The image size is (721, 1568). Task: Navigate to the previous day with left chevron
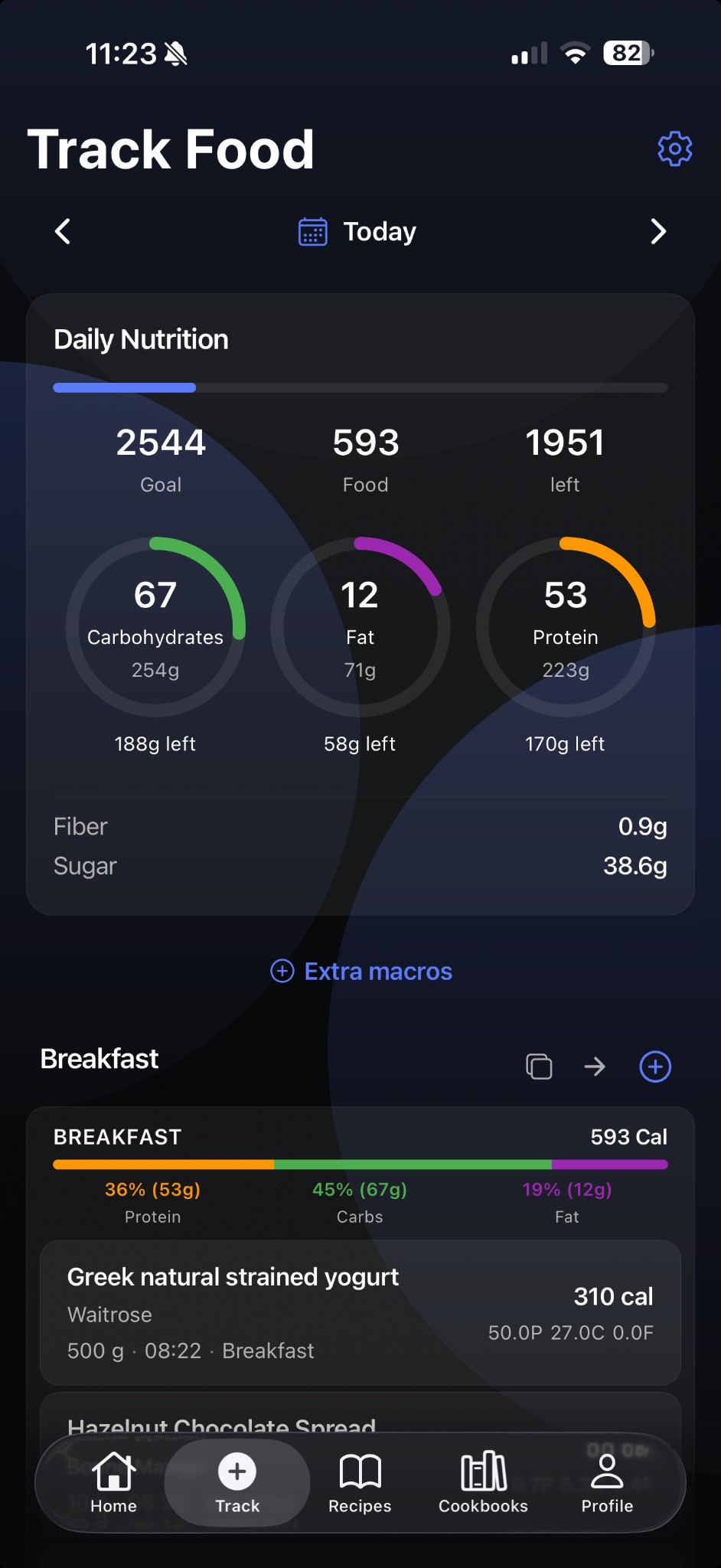64,231
